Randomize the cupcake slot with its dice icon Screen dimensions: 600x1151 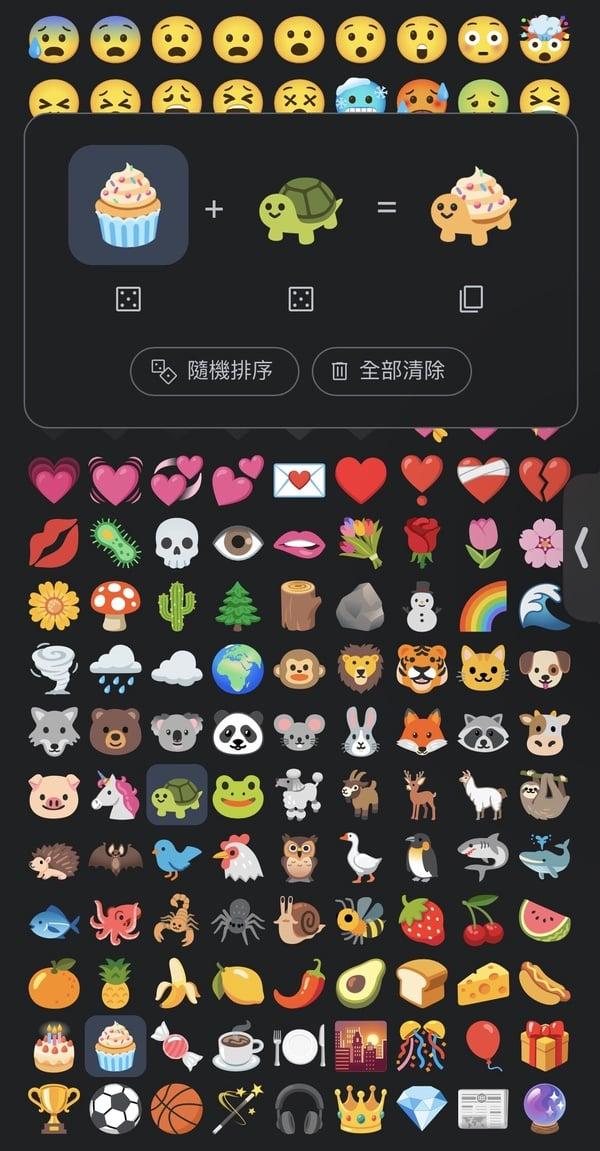pyautogui.click(x=129, y=299)
